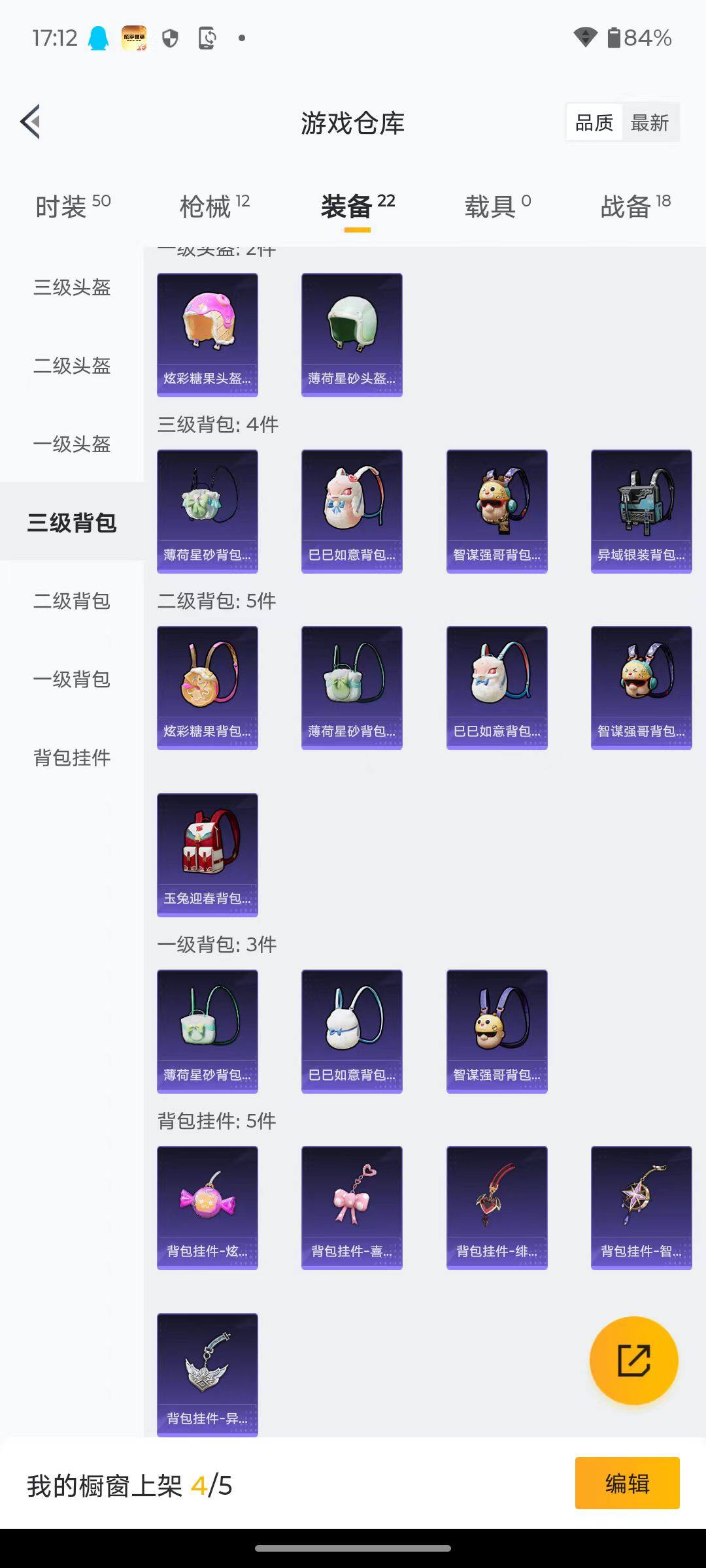Tap the orange share floating button
This screenshot has width=706, height=1568.
click(x=633, y=1360)
